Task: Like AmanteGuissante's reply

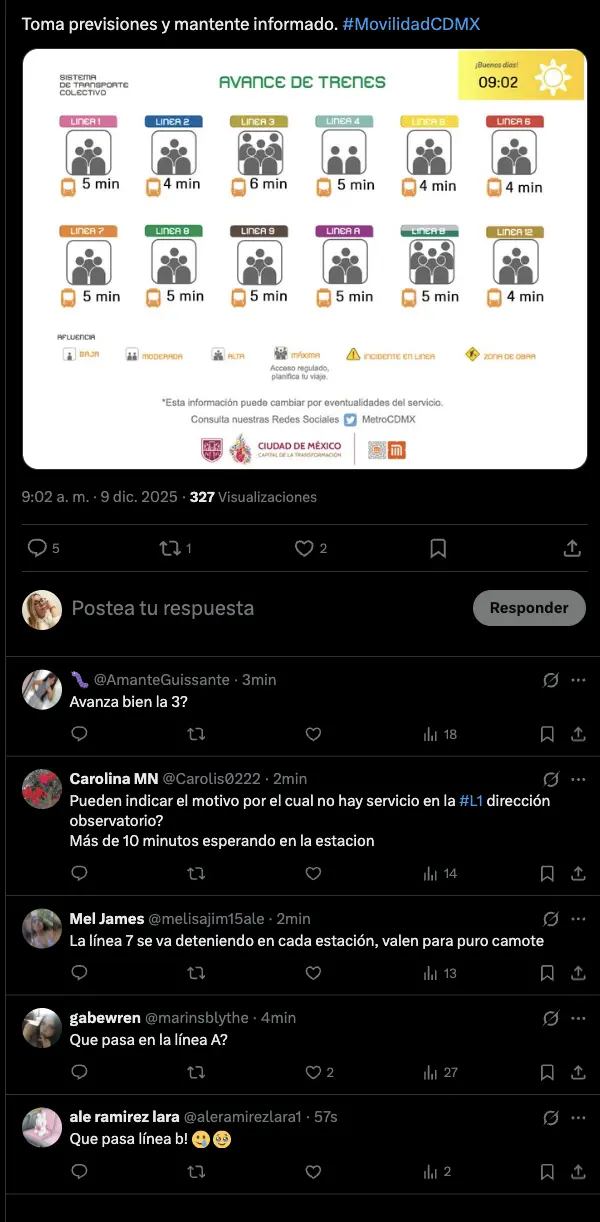Action: [x=313, y=734]
